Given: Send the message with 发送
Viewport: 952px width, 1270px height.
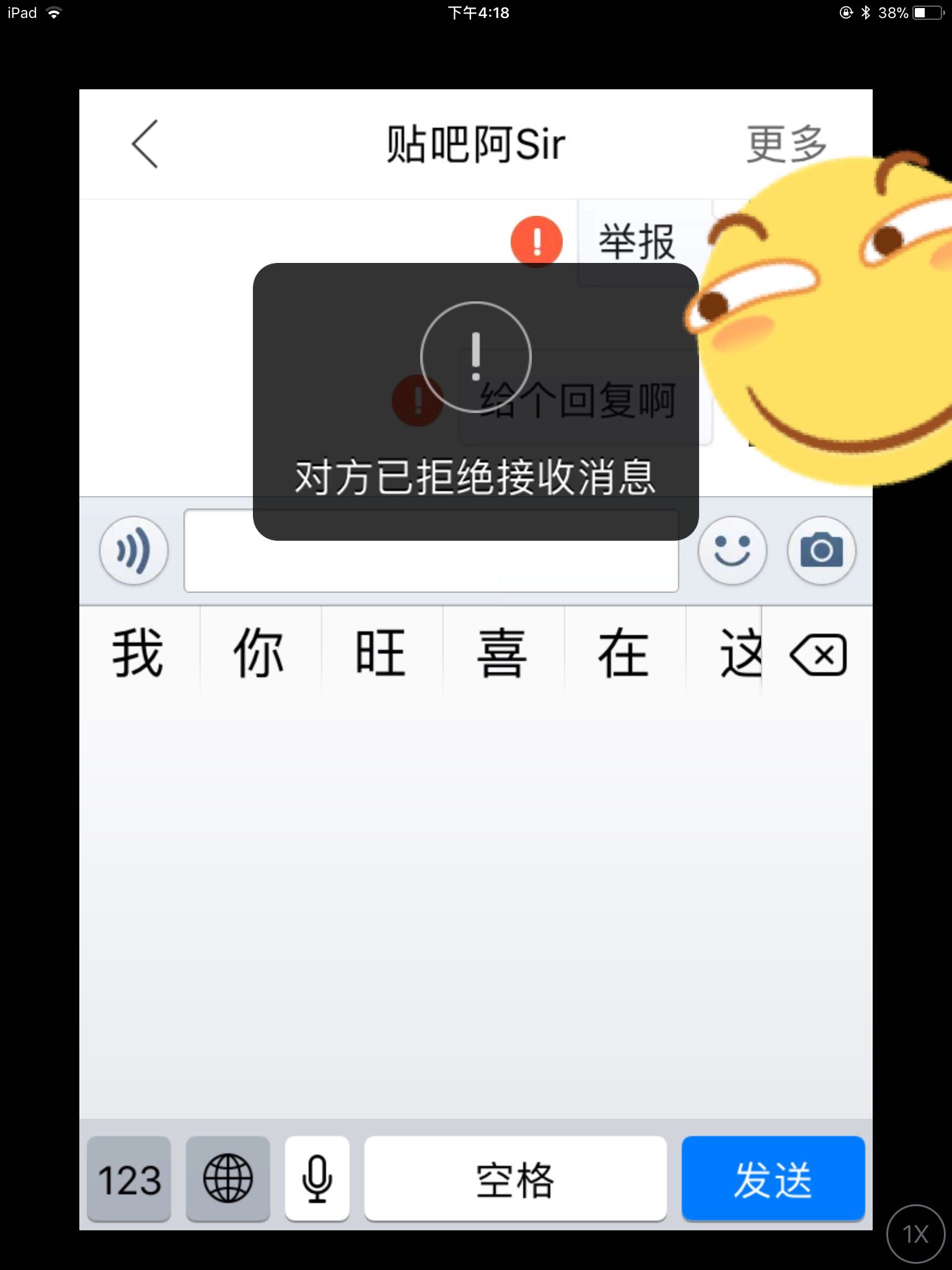Looking at the screenshot, I should (773, 1179).
